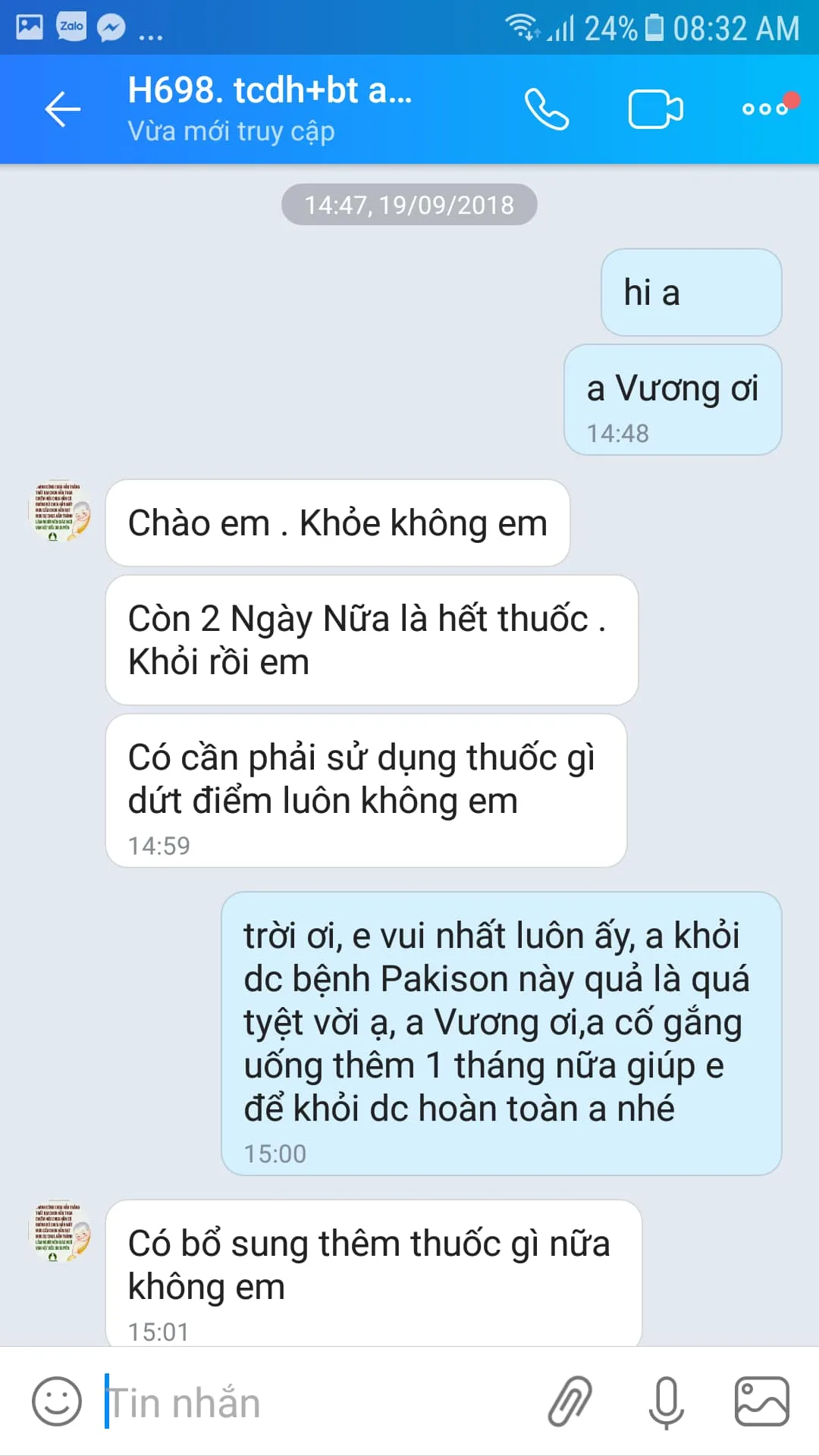Start a voice call with this contact
Viewport: 819px width, 1456px height.
[546, 109]
